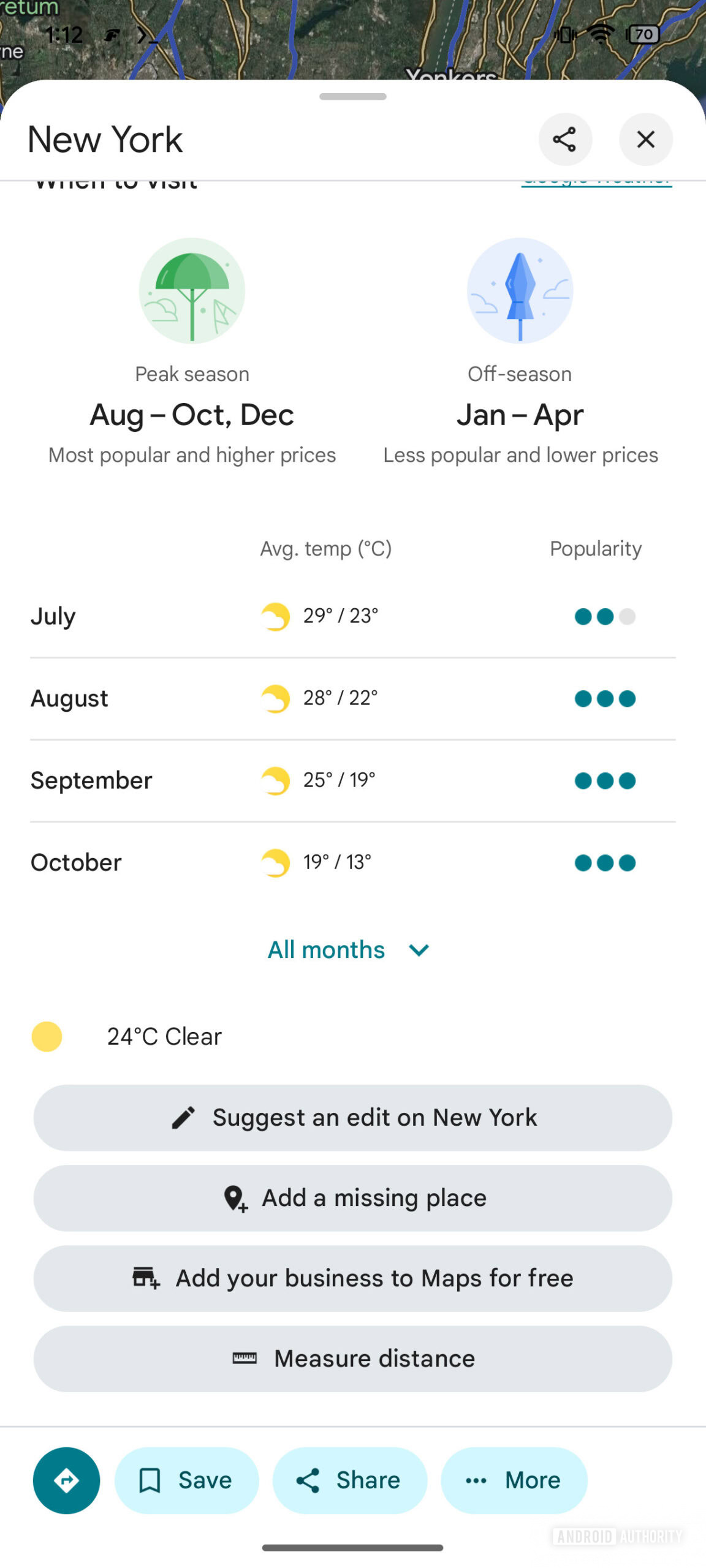
Task: Select the Suggest an edit on New York button
Action: [x=352, y=1117]
